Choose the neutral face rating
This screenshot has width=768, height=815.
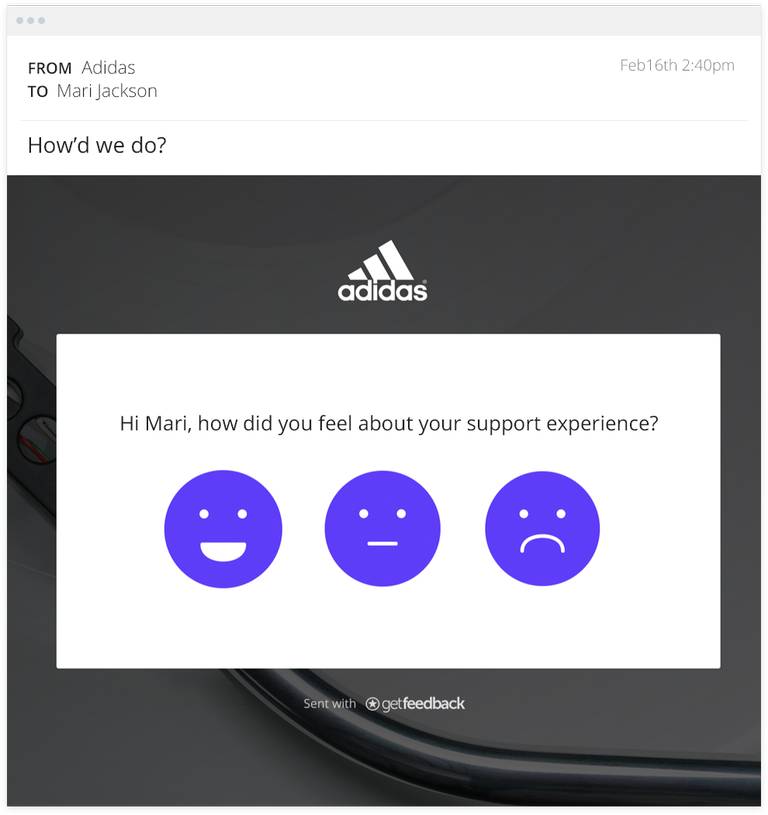coord(382,528)
